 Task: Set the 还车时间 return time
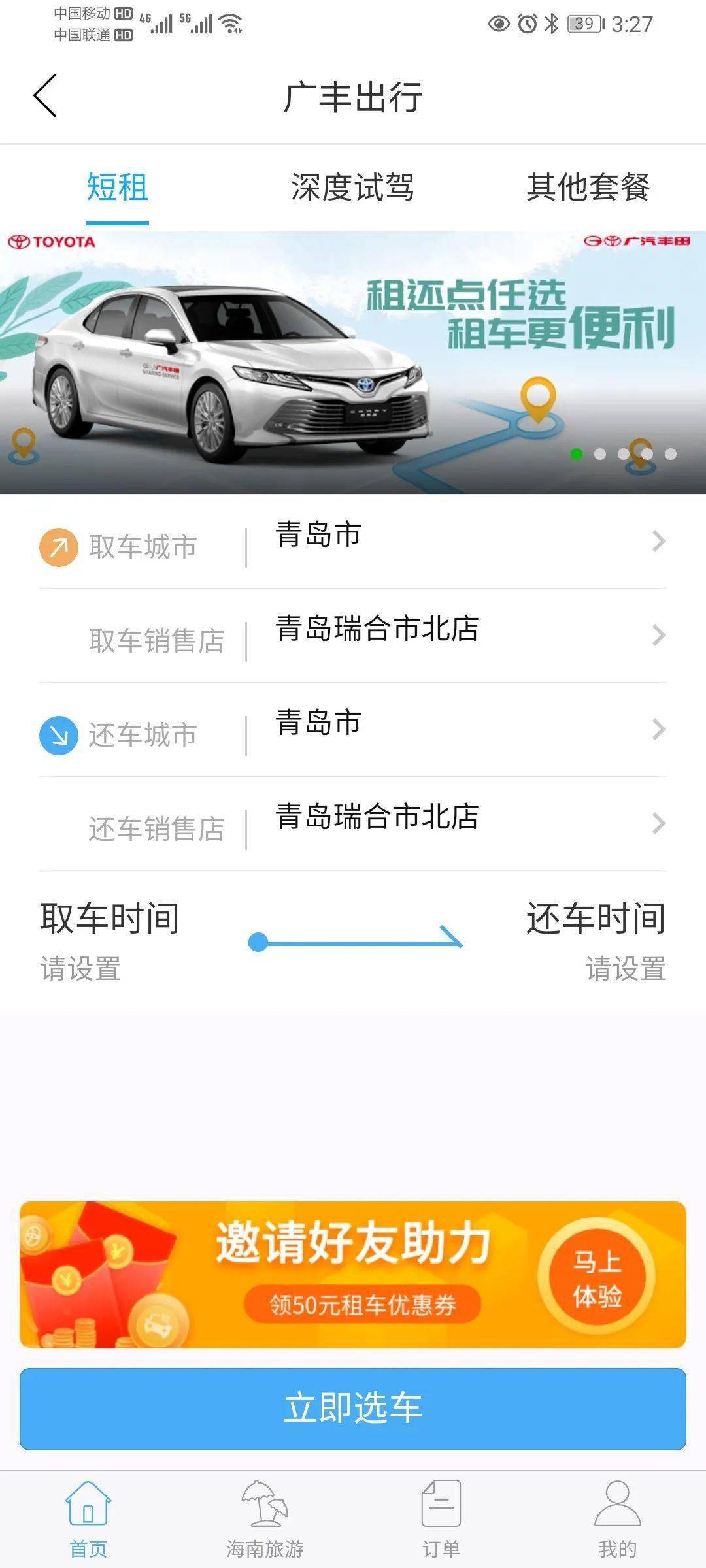click(596, 941)
